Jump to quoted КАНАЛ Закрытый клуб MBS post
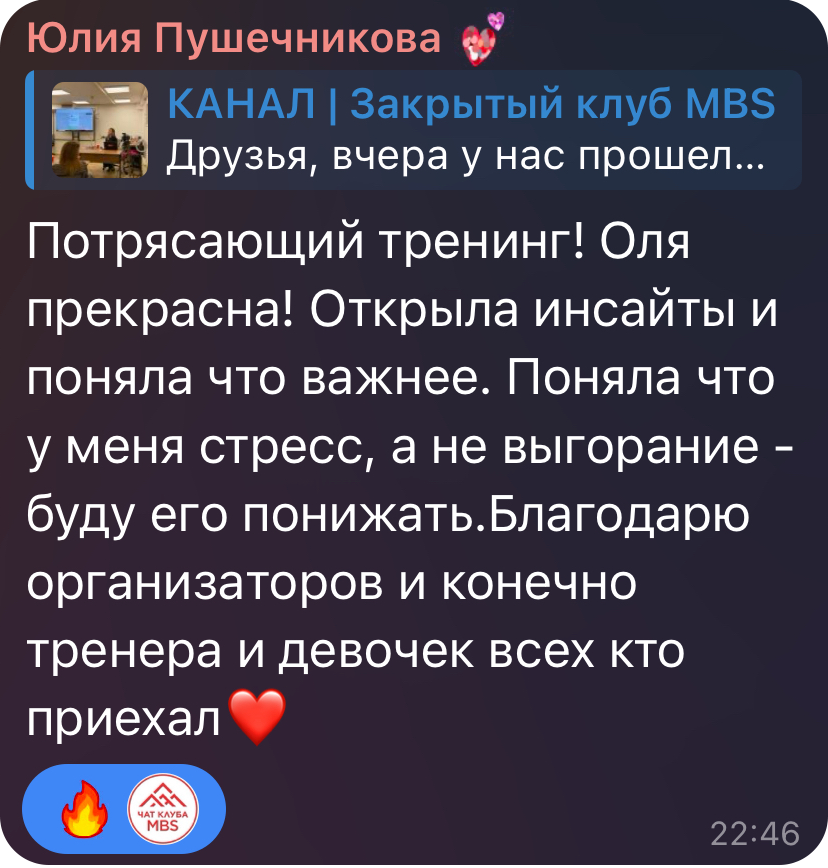828x868 pixels. click(414, 130)
